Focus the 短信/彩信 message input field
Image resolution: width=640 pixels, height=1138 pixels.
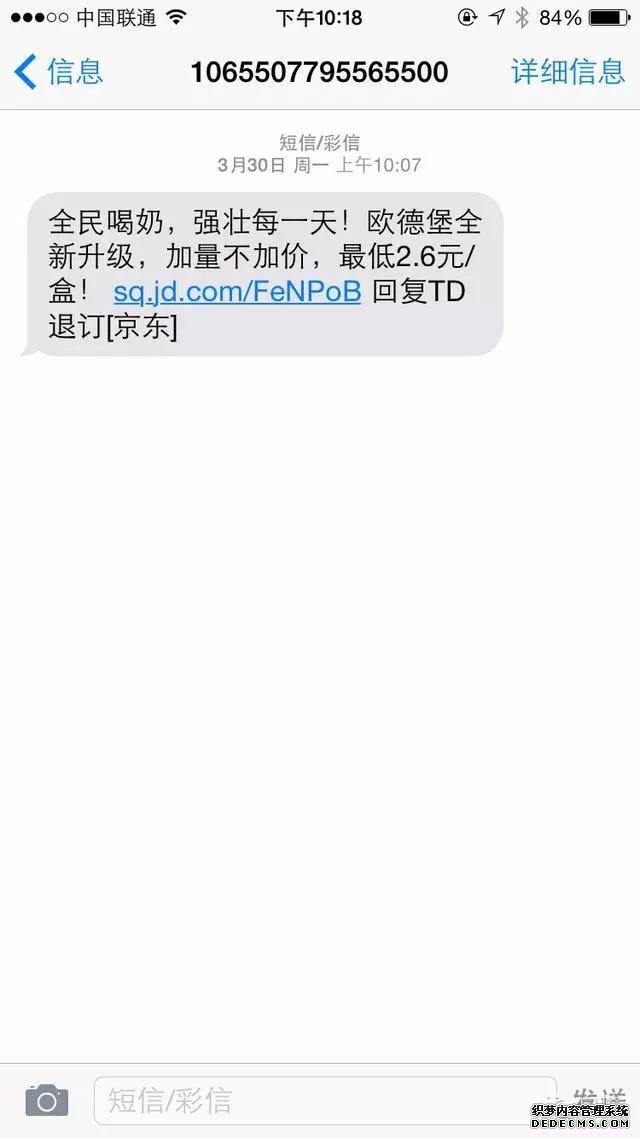[x=324, y=1101]
